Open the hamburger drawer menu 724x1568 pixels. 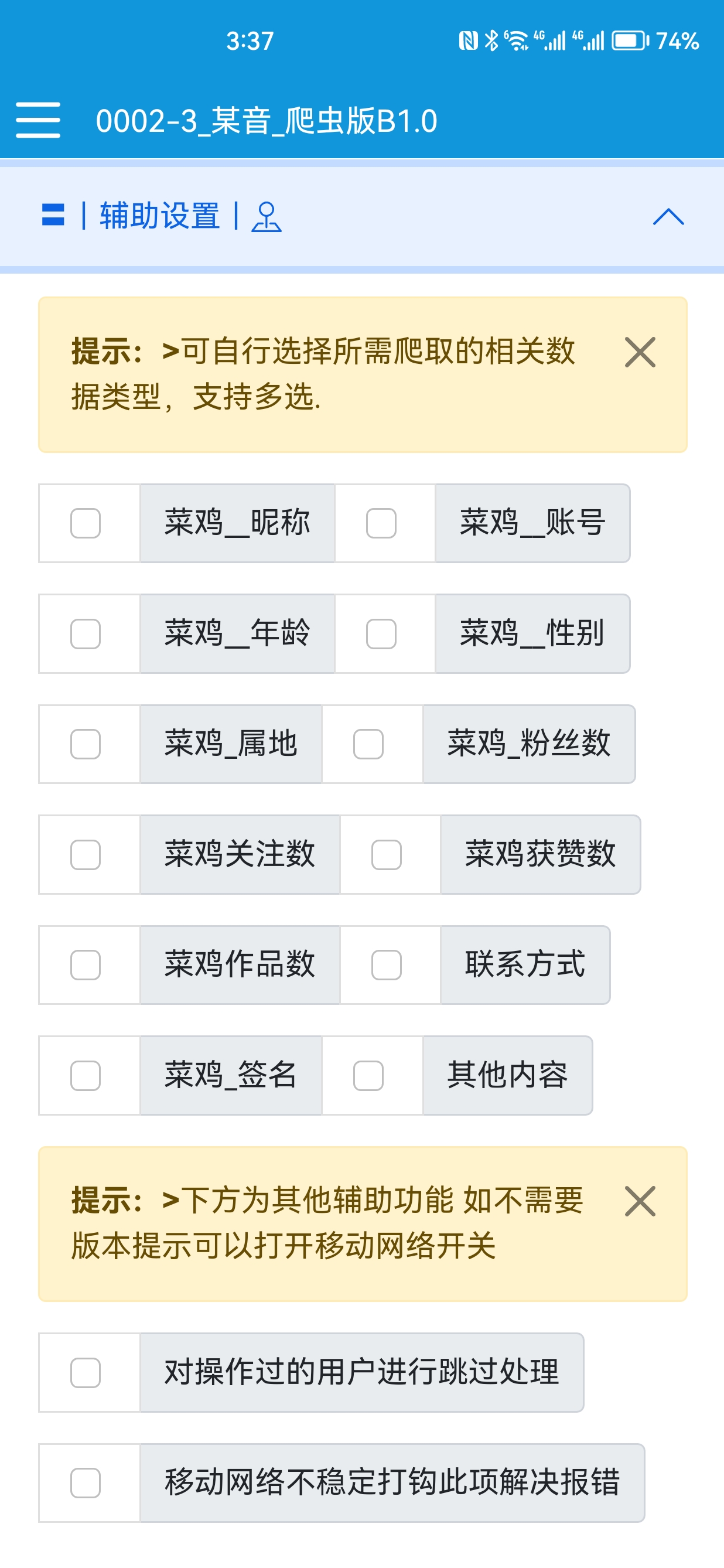coord(37,121)
